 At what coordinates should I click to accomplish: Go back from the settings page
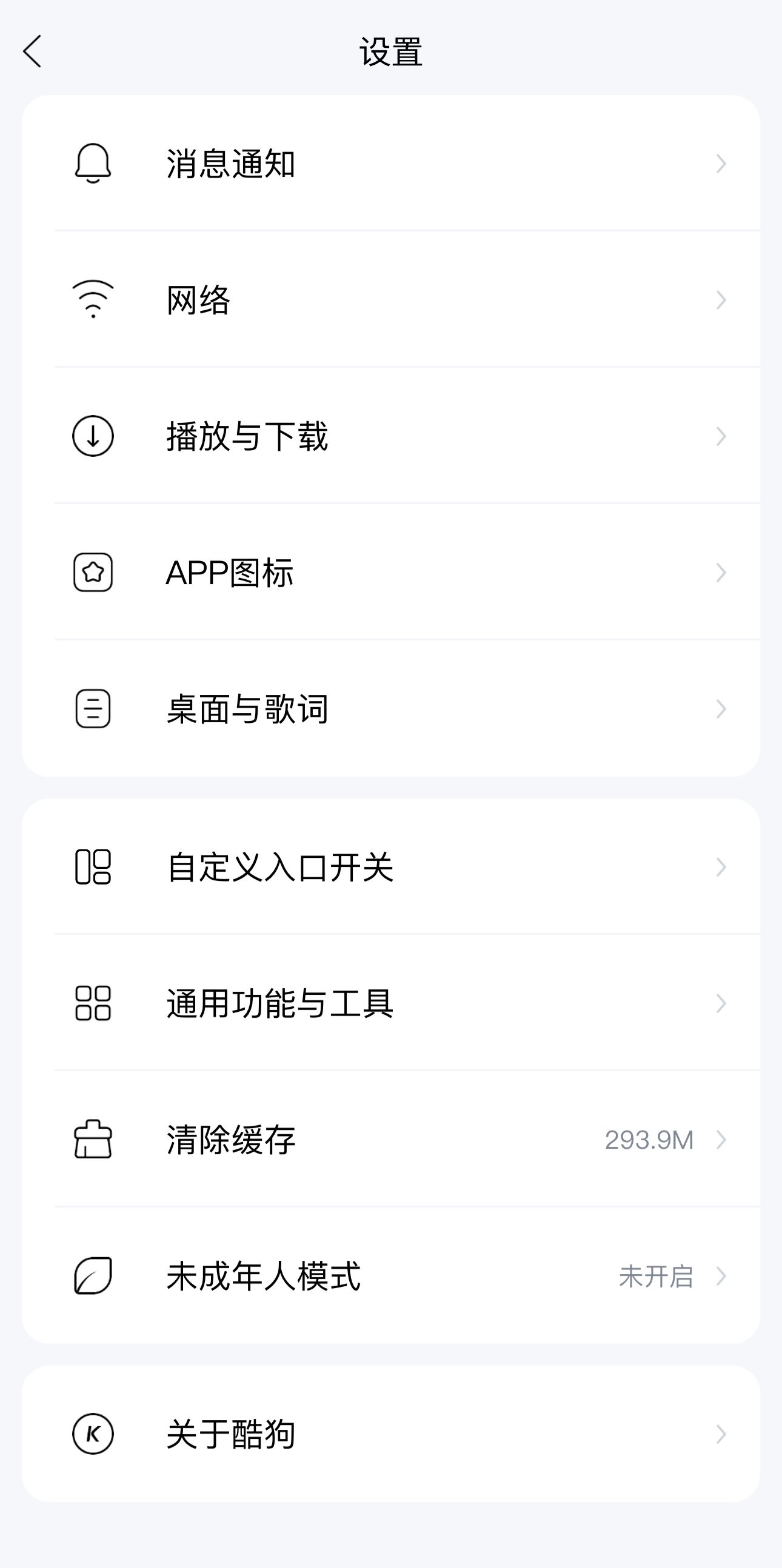click(x=32, y=51)
